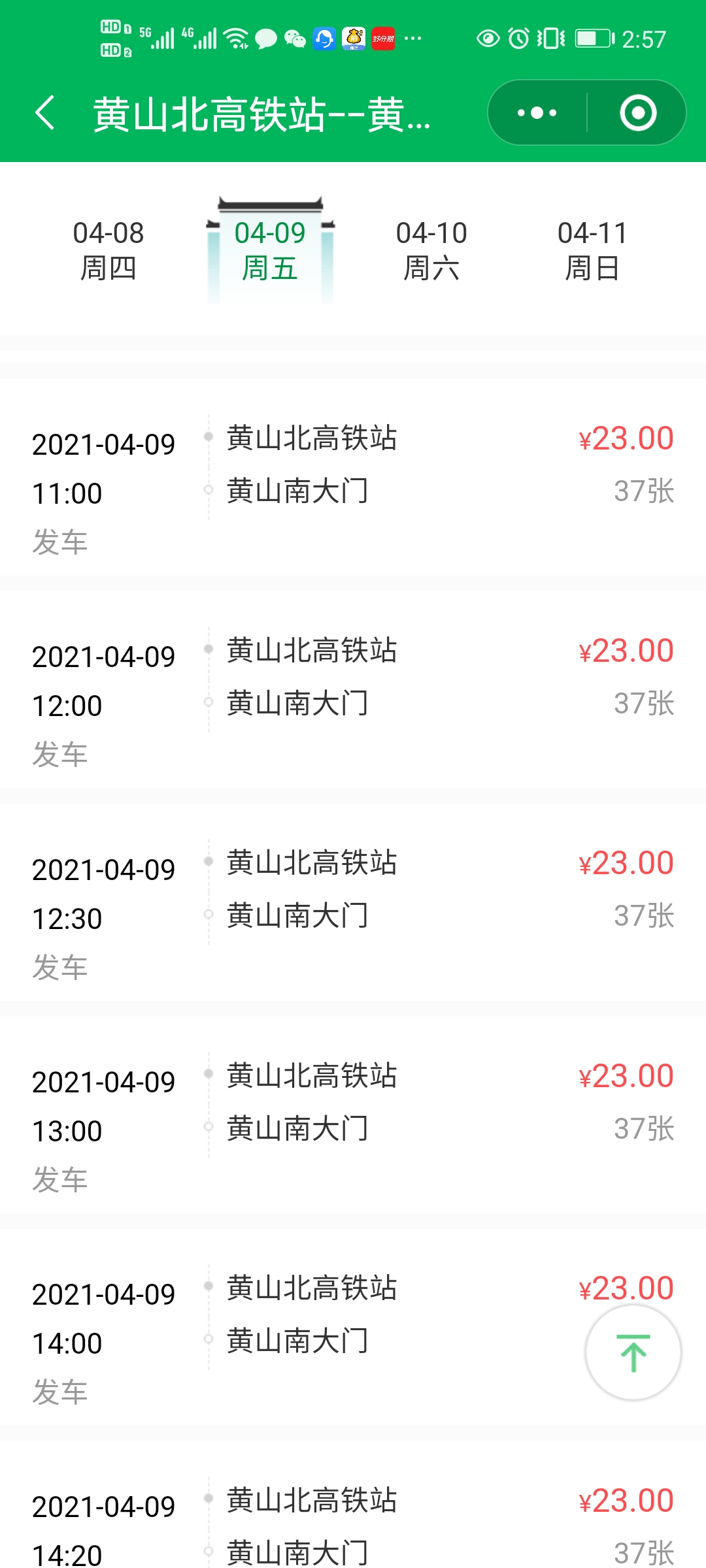The image size is (706, 1568).
Task: Choose the 11:00 departure to 黄山南大门
Action: (353, 483)
